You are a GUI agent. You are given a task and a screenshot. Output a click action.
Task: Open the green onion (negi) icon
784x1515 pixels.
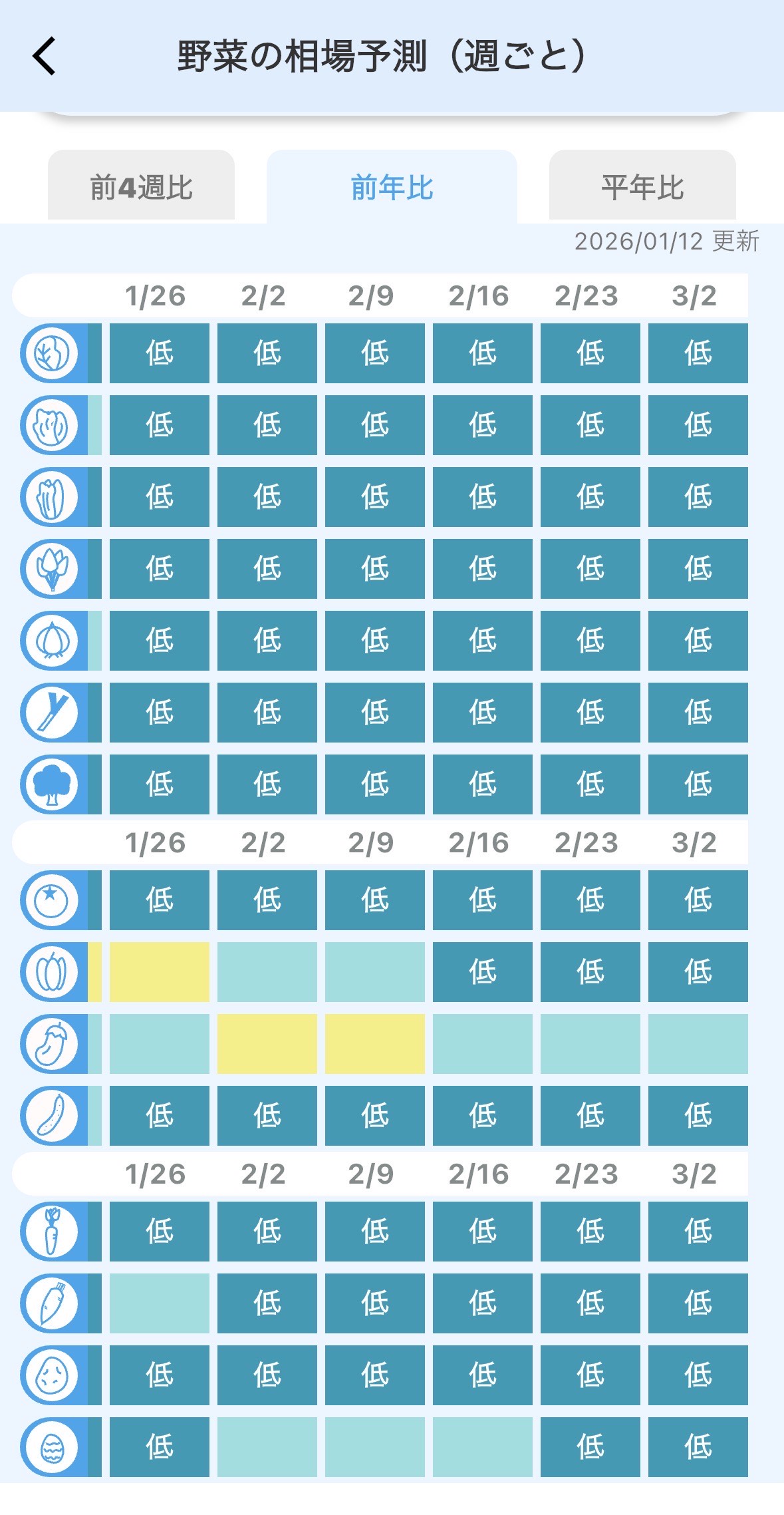click(53, 713)
